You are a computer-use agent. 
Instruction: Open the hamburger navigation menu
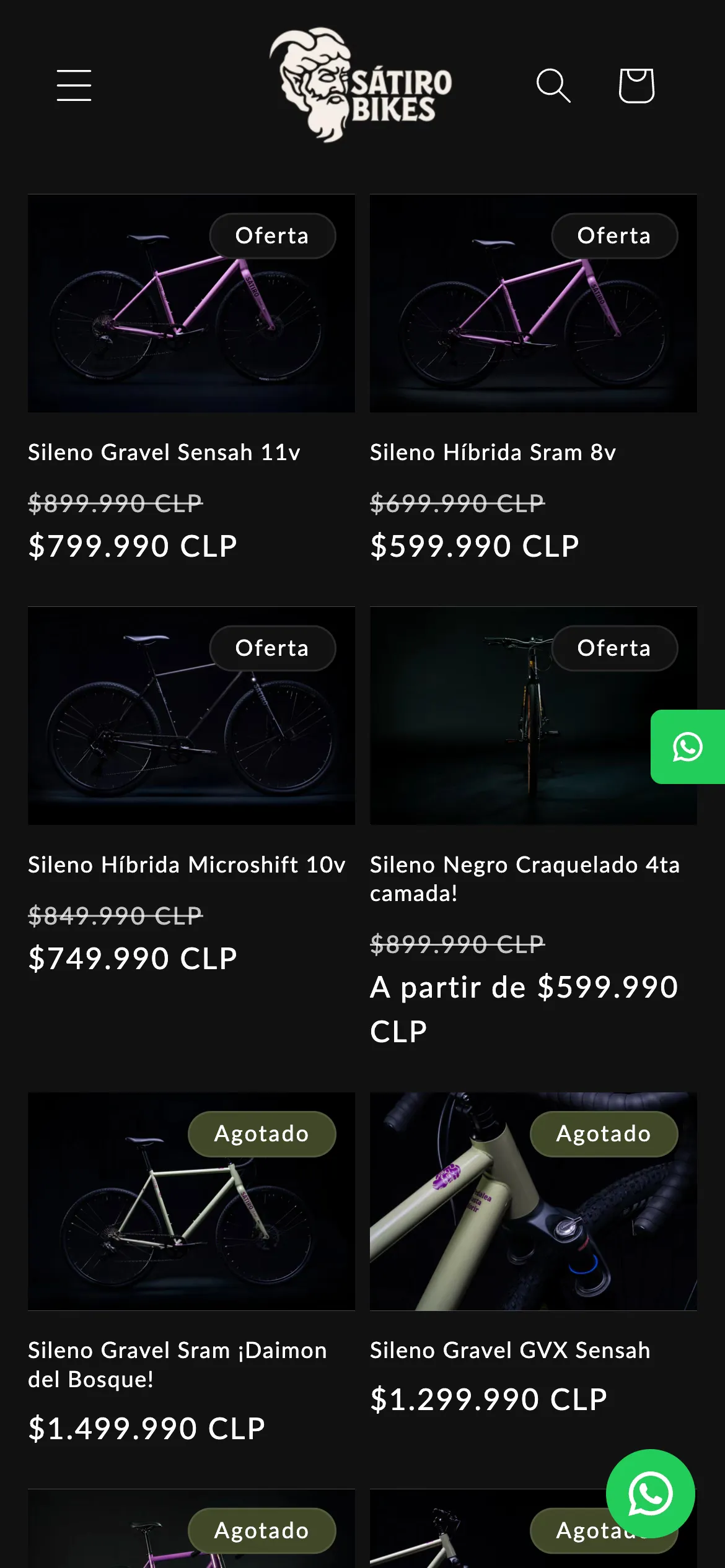(x=73, y=85)
